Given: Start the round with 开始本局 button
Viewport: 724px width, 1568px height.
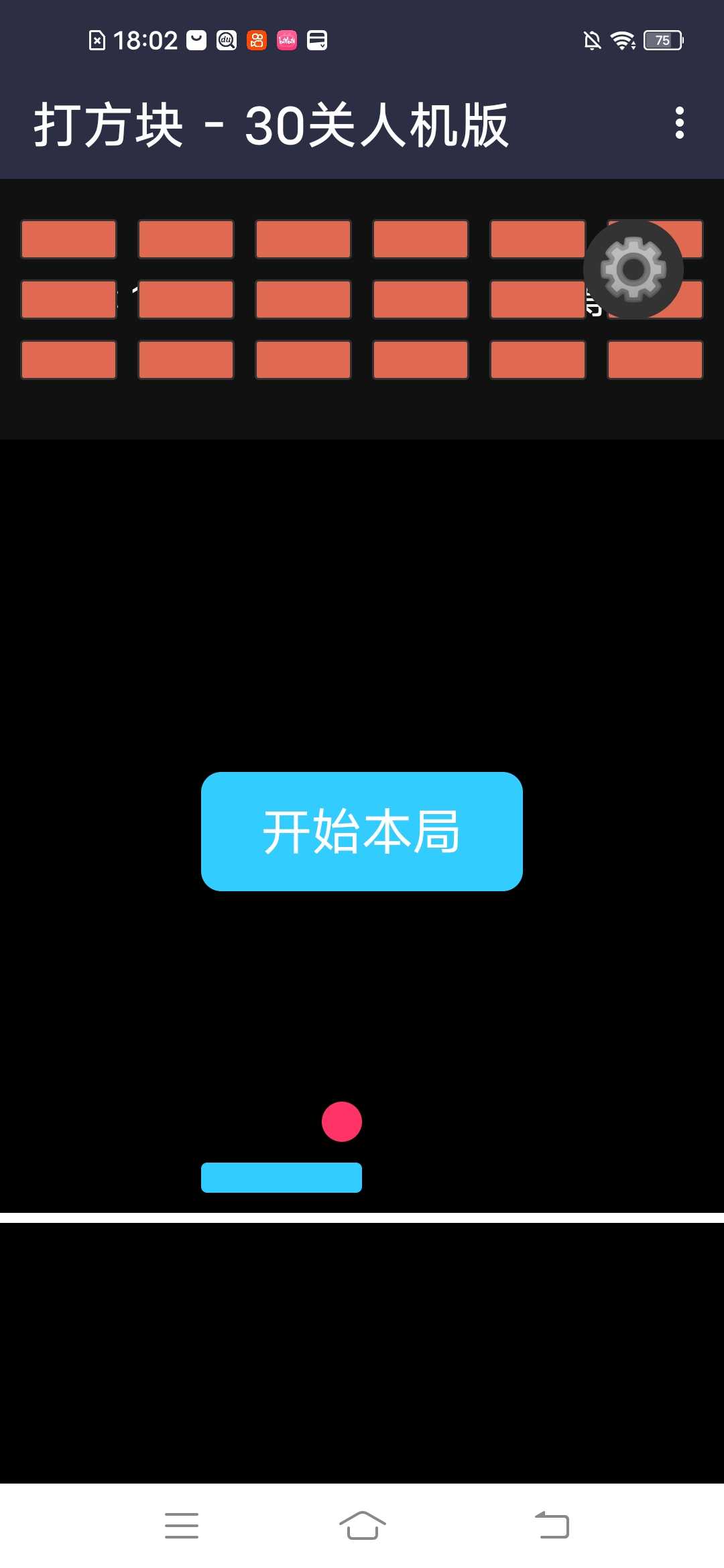Looking at the screenshot, I should (x=362, y=831).
